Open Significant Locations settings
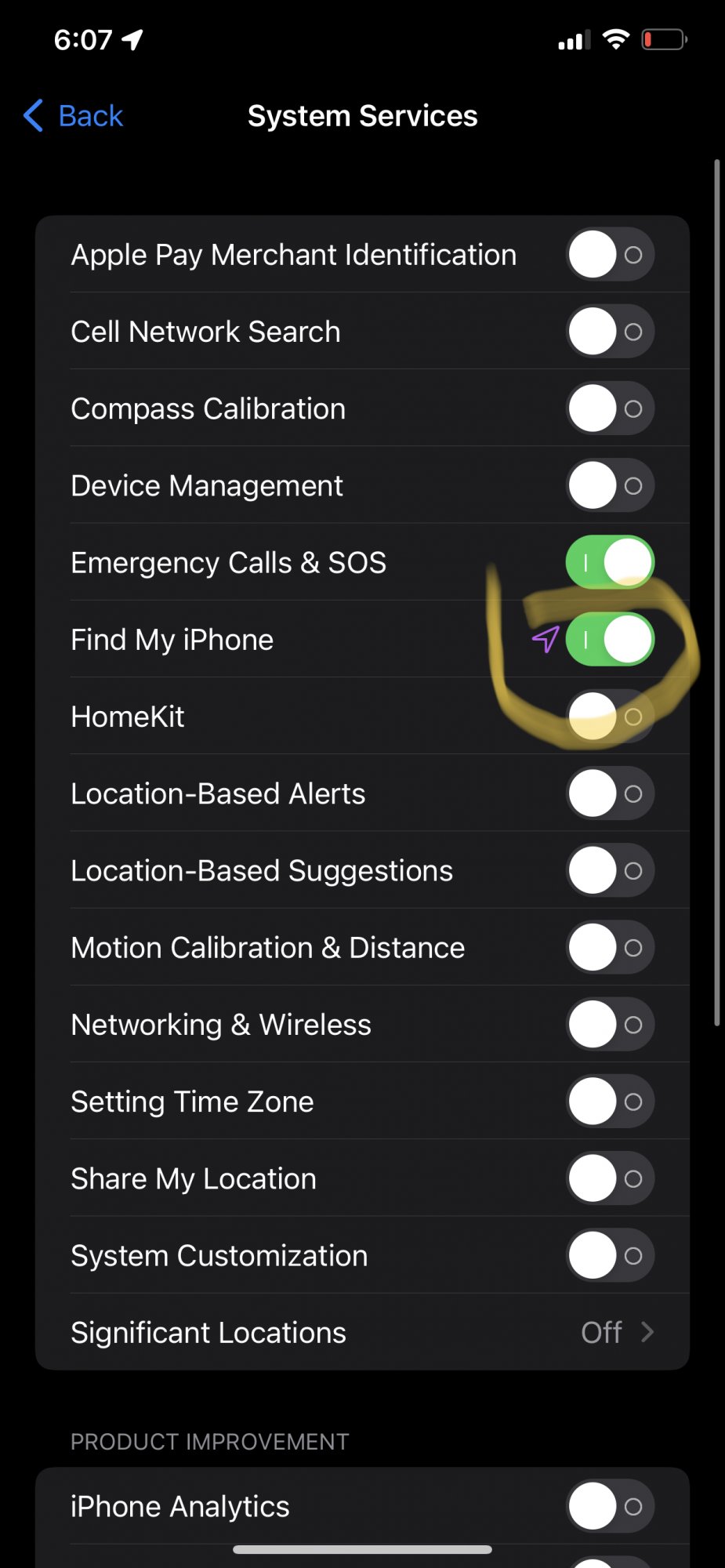725x1568 pixels. click(x=362, y=1333)
